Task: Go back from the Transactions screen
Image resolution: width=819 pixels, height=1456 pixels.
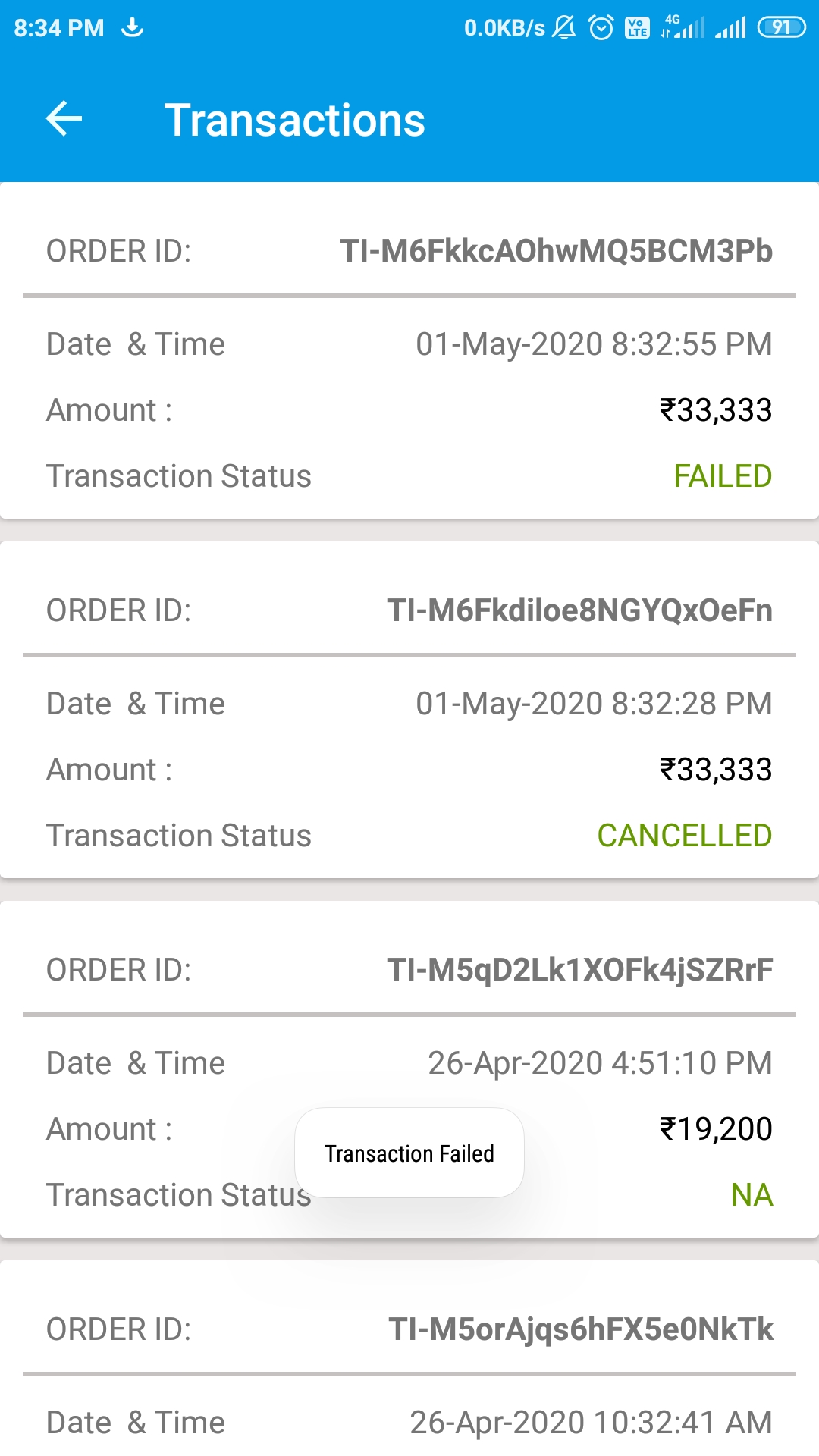Action: (x=64, y=119)
